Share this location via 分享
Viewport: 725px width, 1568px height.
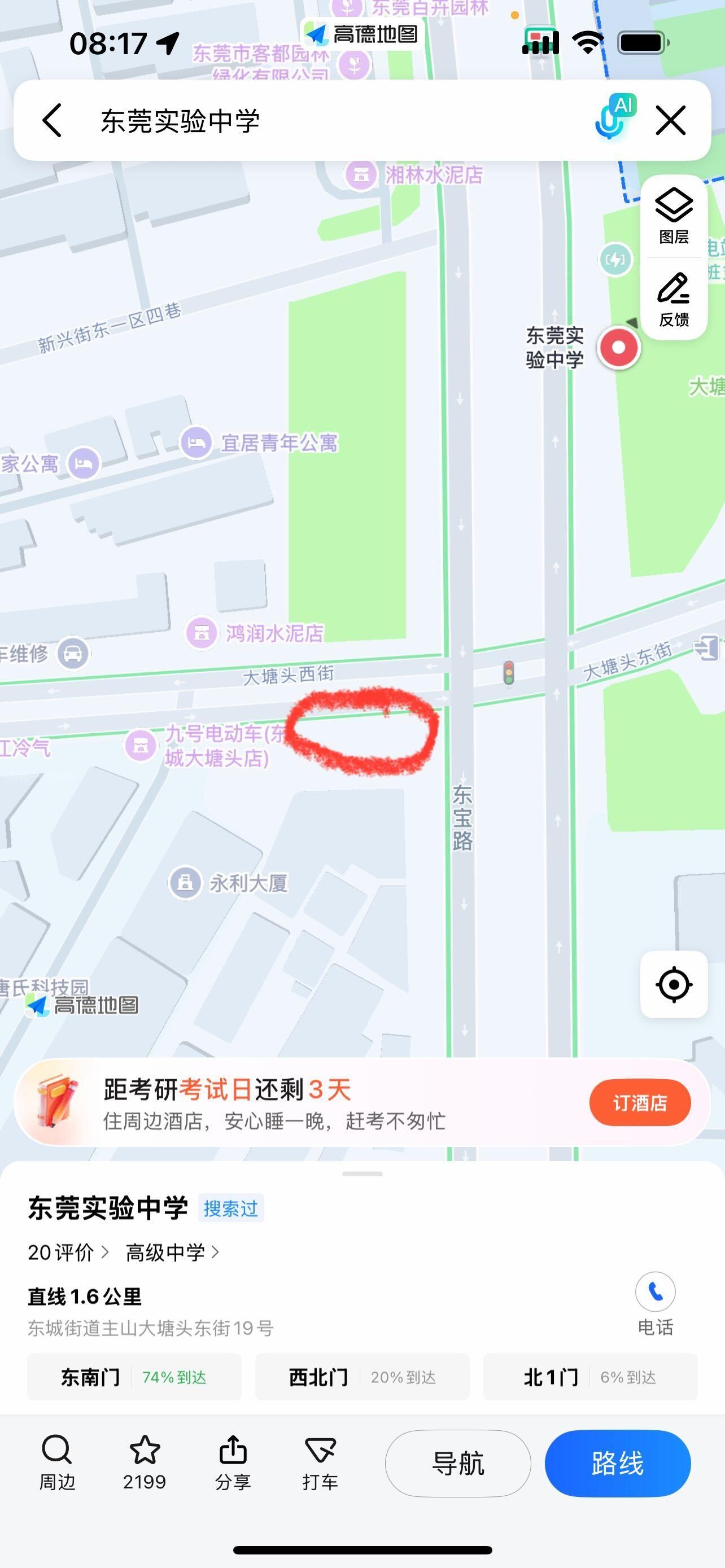pos(233,1462)
